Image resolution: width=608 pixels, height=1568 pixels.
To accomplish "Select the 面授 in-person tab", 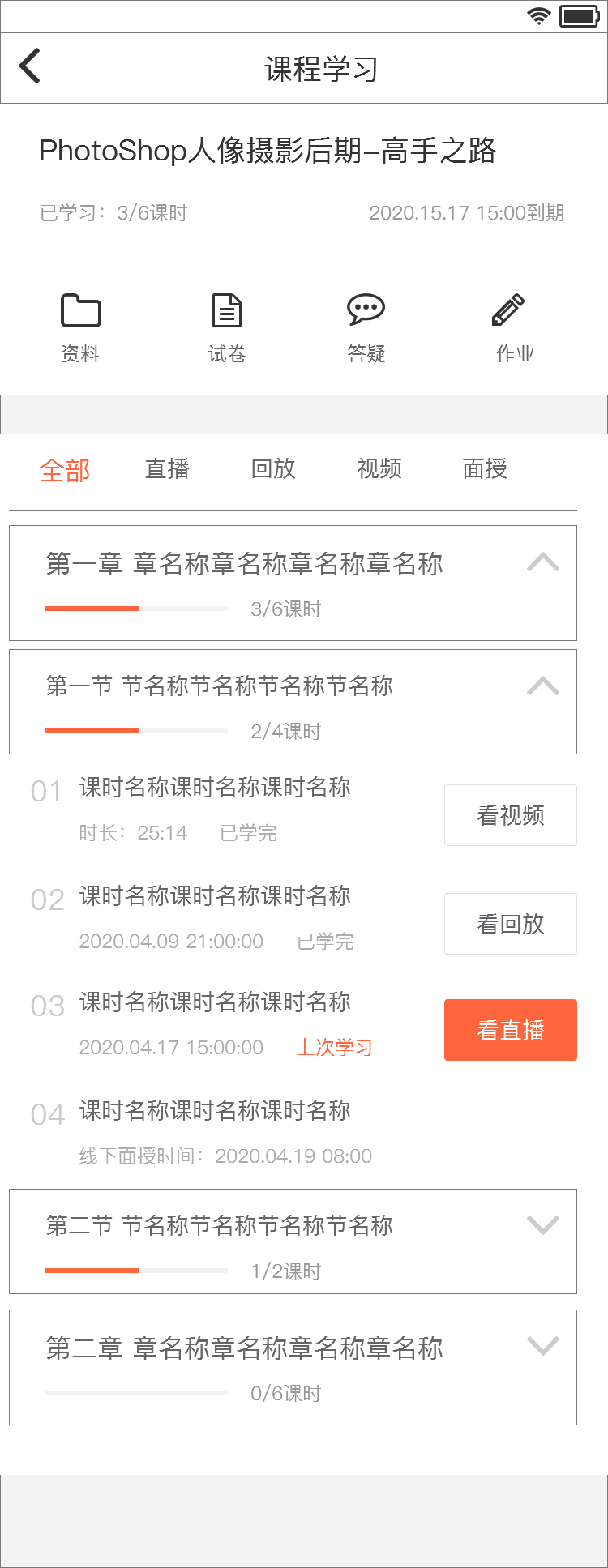I will [x=484, y=470].
